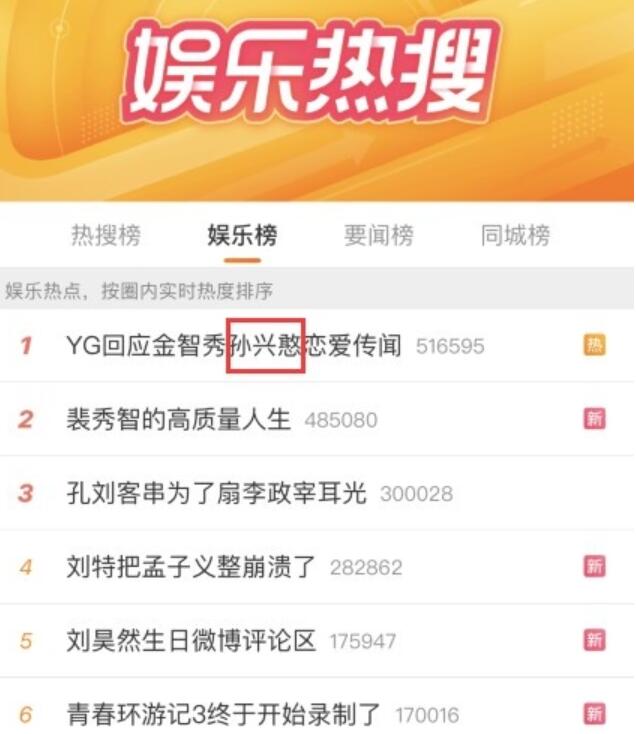Open topic 刘特把孟子义整崩溃了

(190, 567)
